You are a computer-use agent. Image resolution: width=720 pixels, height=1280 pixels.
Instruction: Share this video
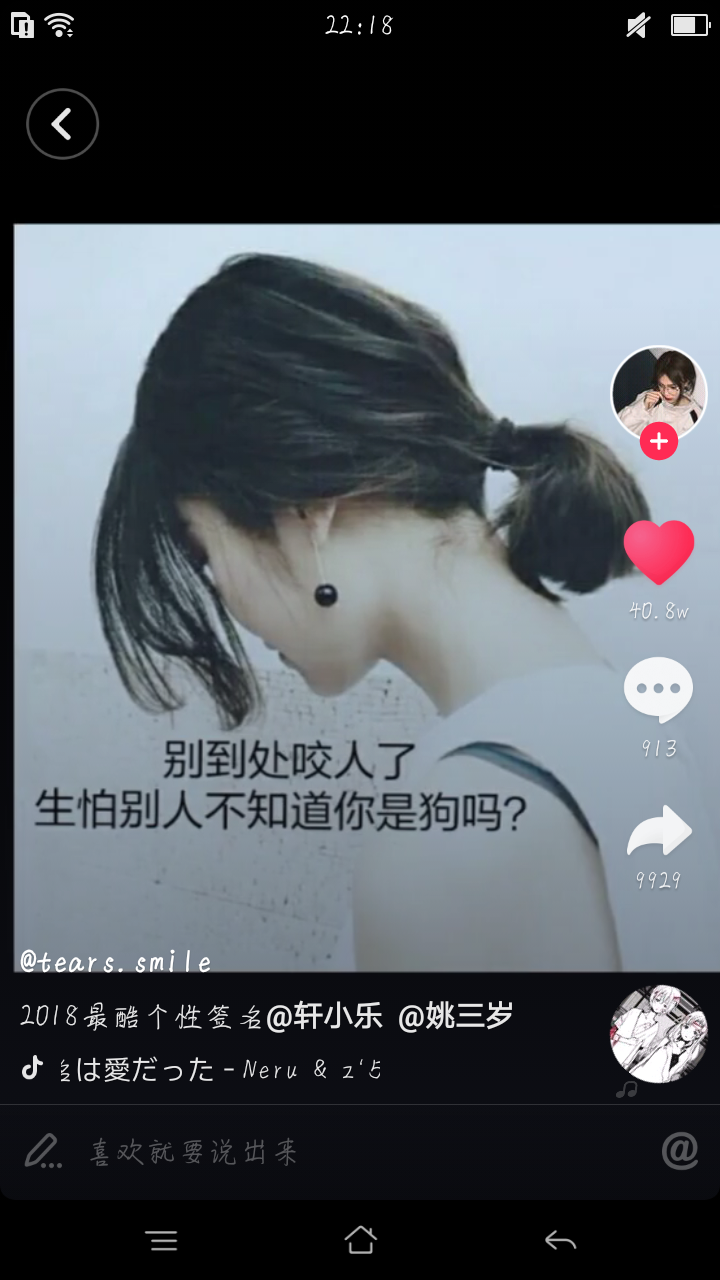pyautogui.click(x=658, y=833)
